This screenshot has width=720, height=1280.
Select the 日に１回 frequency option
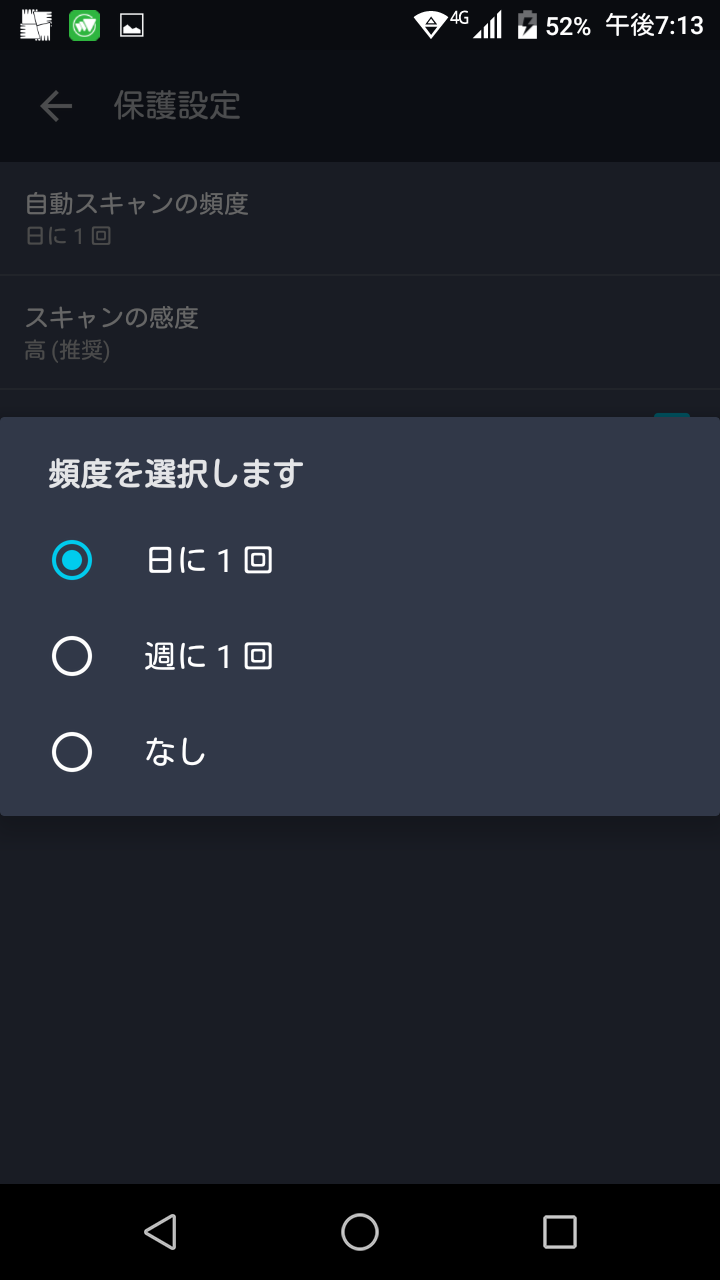[360, 560]
